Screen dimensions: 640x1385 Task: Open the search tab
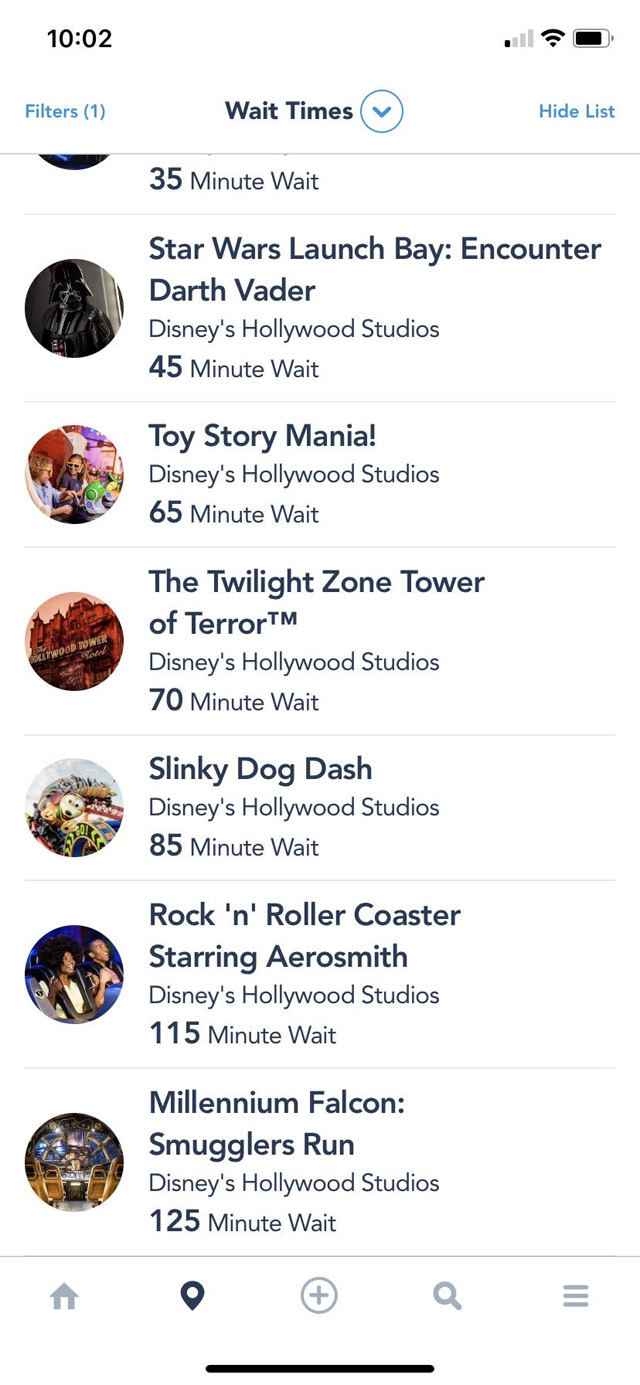coord(447,1297)
